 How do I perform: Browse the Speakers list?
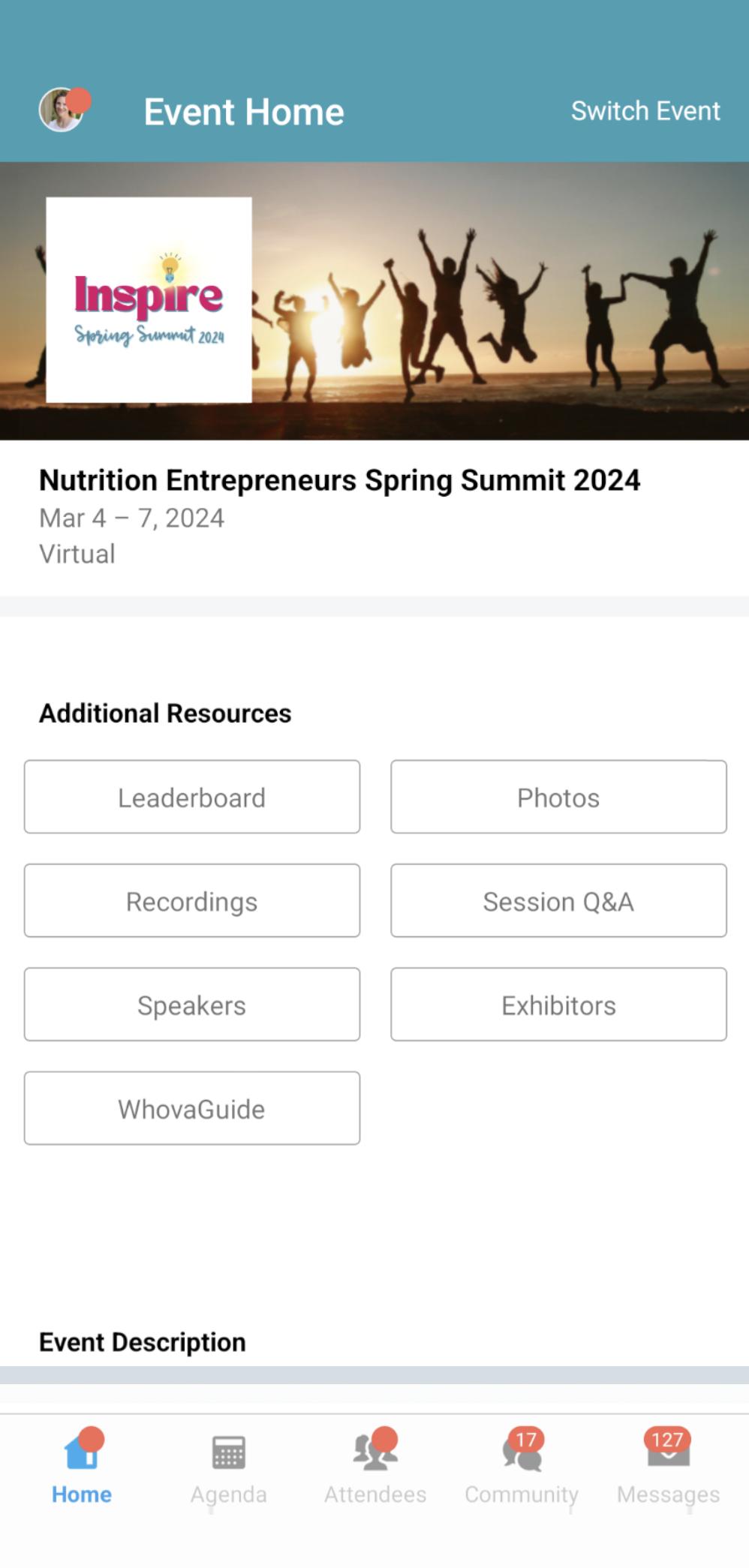pyautogui.click(x=191, y=1005)
